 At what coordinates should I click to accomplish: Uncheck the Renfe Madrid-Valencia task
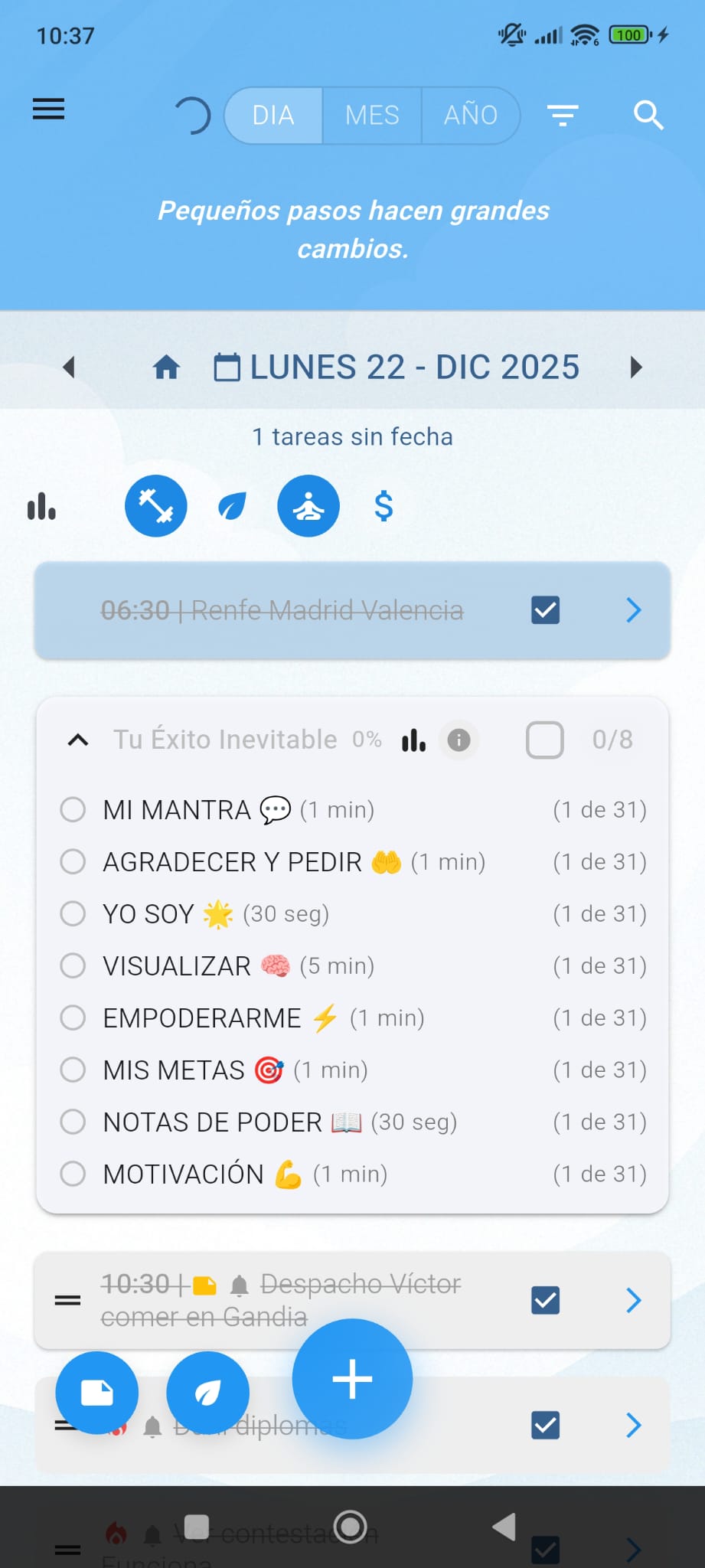(545, 610)
